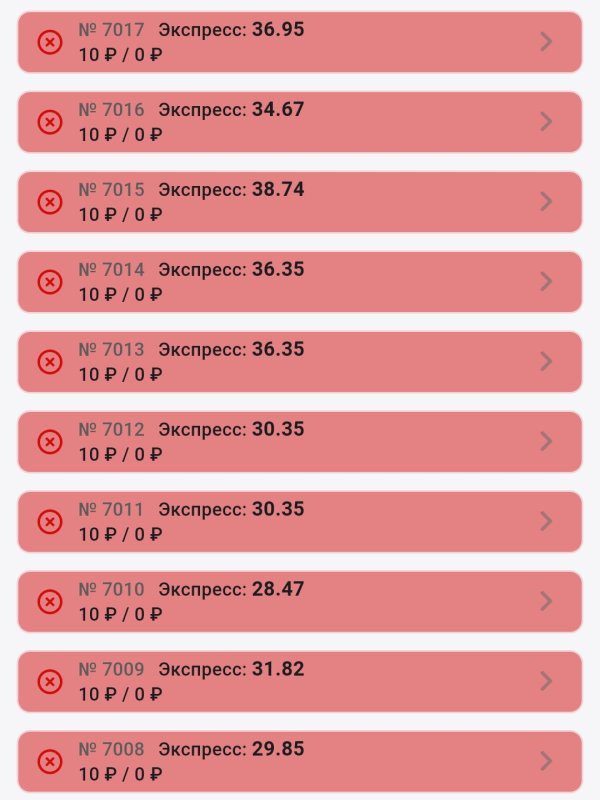The height and width of the screenshot is (800, 600).
Task: Select the № 7009 express 31.82 row
Action: click(300, 682)
